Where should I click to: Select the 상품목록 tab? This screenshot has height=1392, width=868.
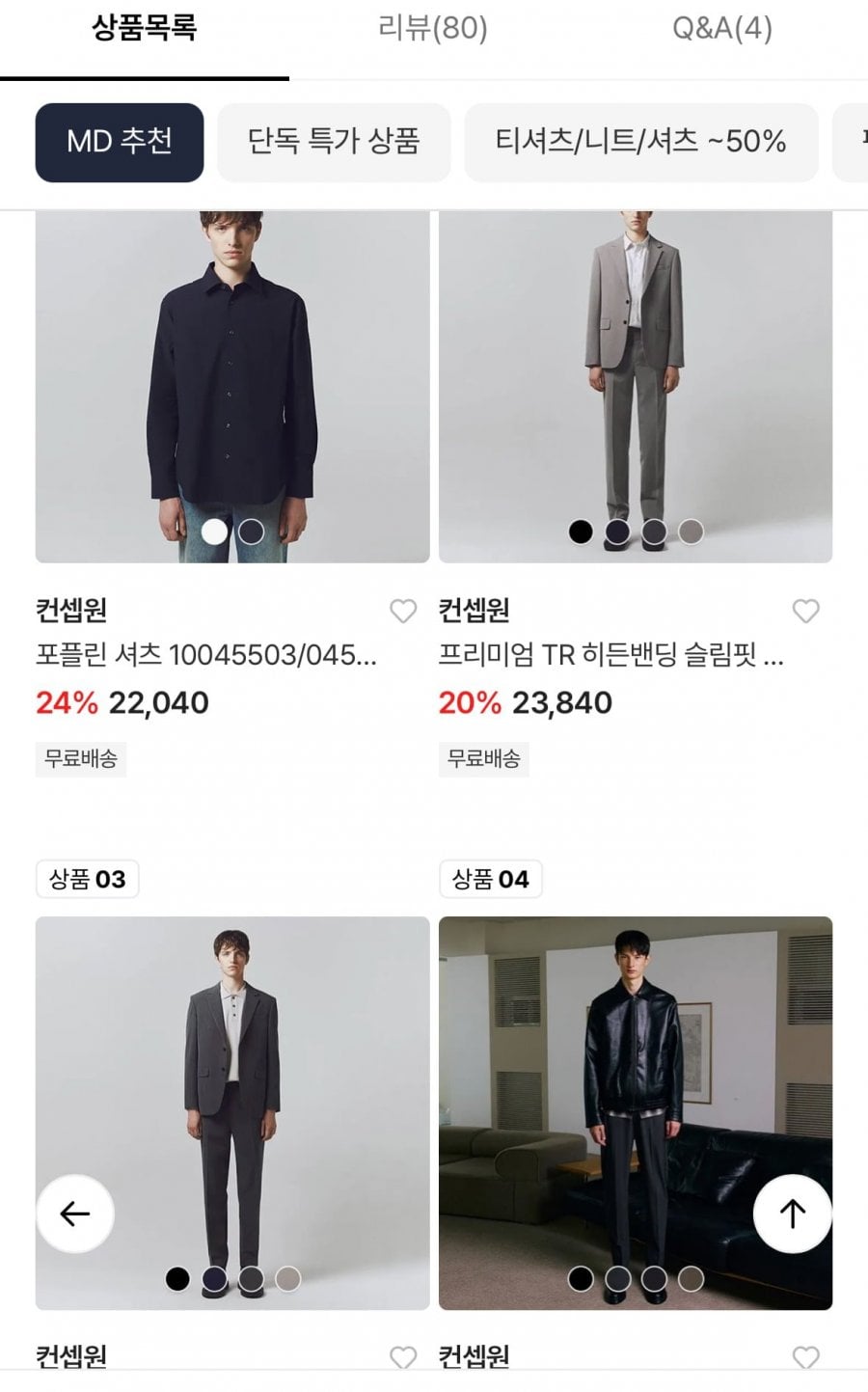[145, 29]
